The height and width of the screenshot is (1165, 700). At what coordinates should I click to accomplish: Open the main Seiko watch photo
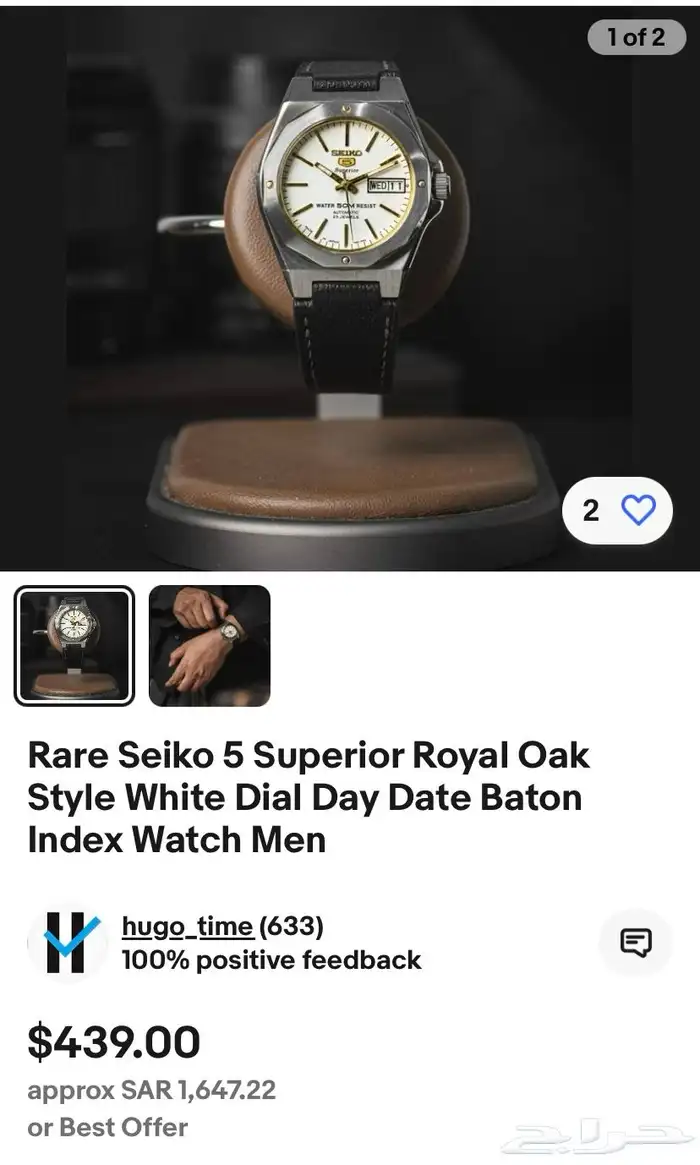pos(350,290)
